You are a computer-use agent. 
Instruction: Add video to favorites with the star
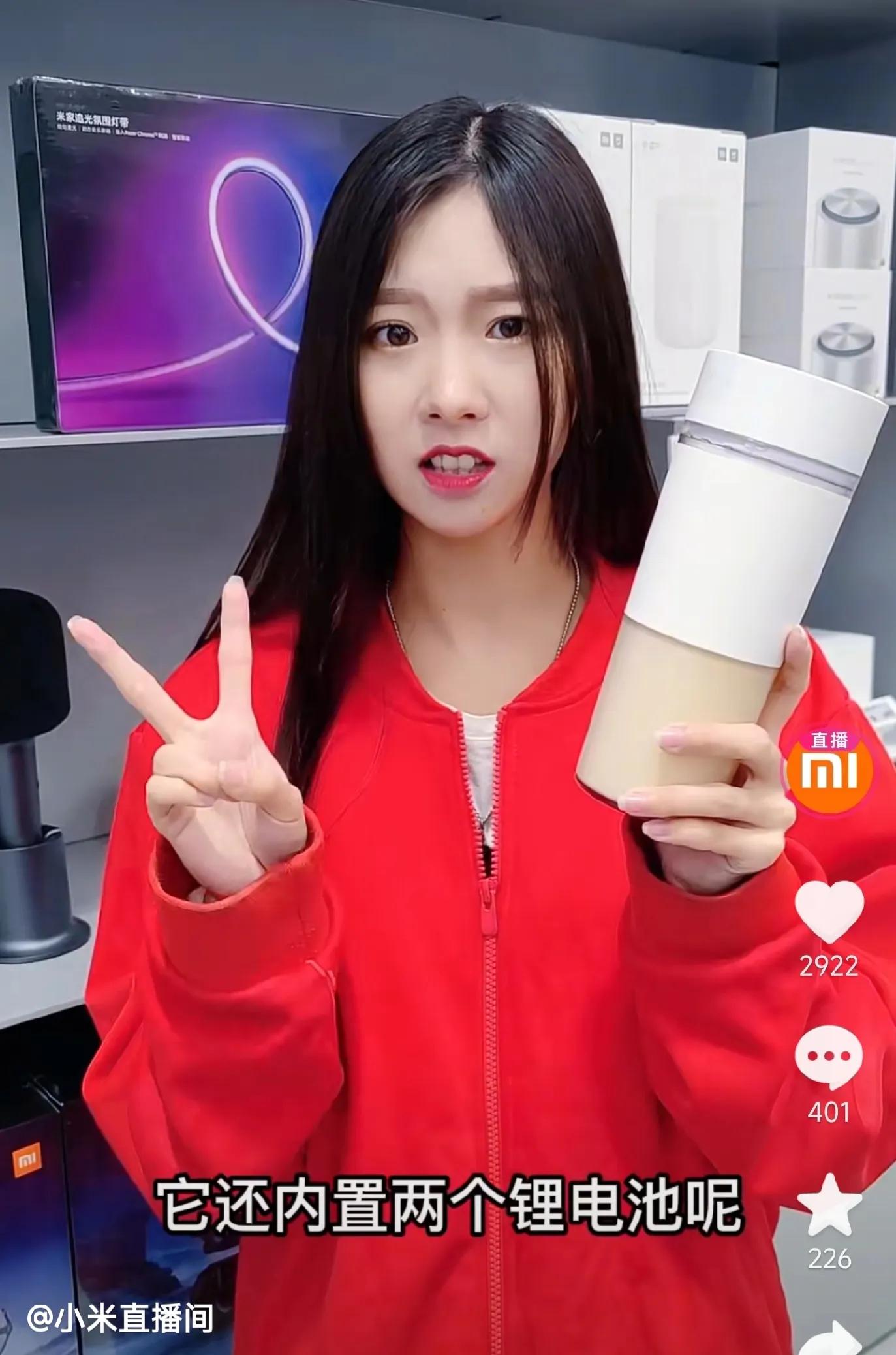point(829,1205)
